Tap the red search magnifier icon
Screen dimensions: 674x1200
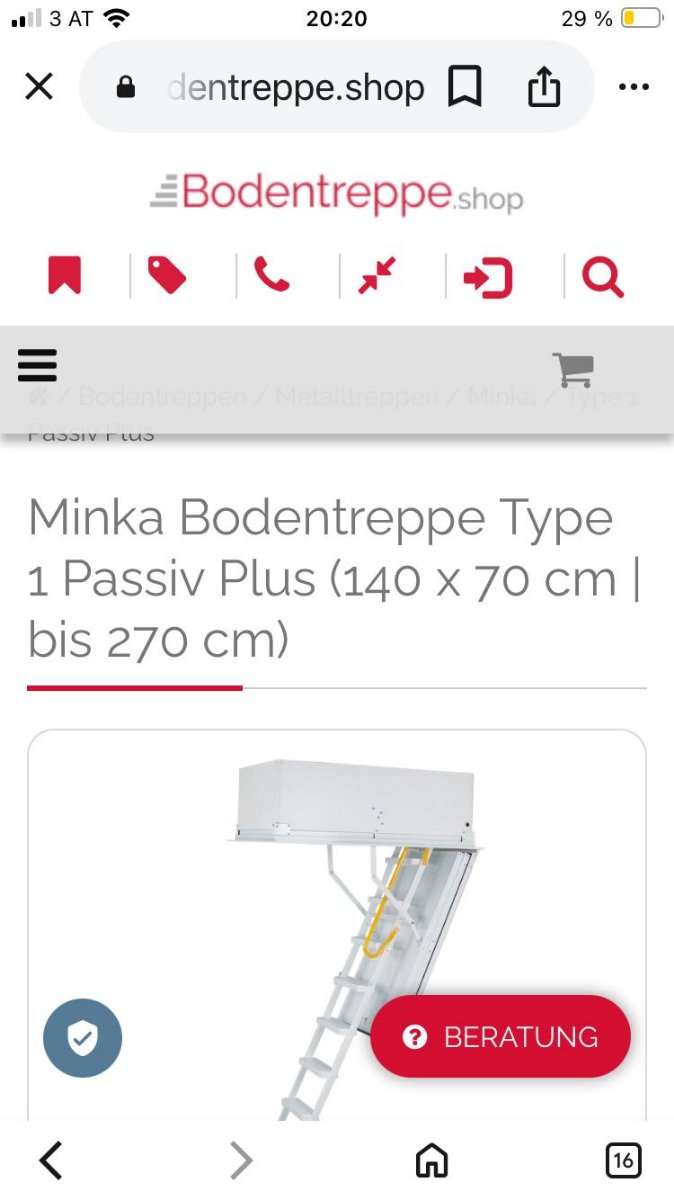[x=602, y=277]
